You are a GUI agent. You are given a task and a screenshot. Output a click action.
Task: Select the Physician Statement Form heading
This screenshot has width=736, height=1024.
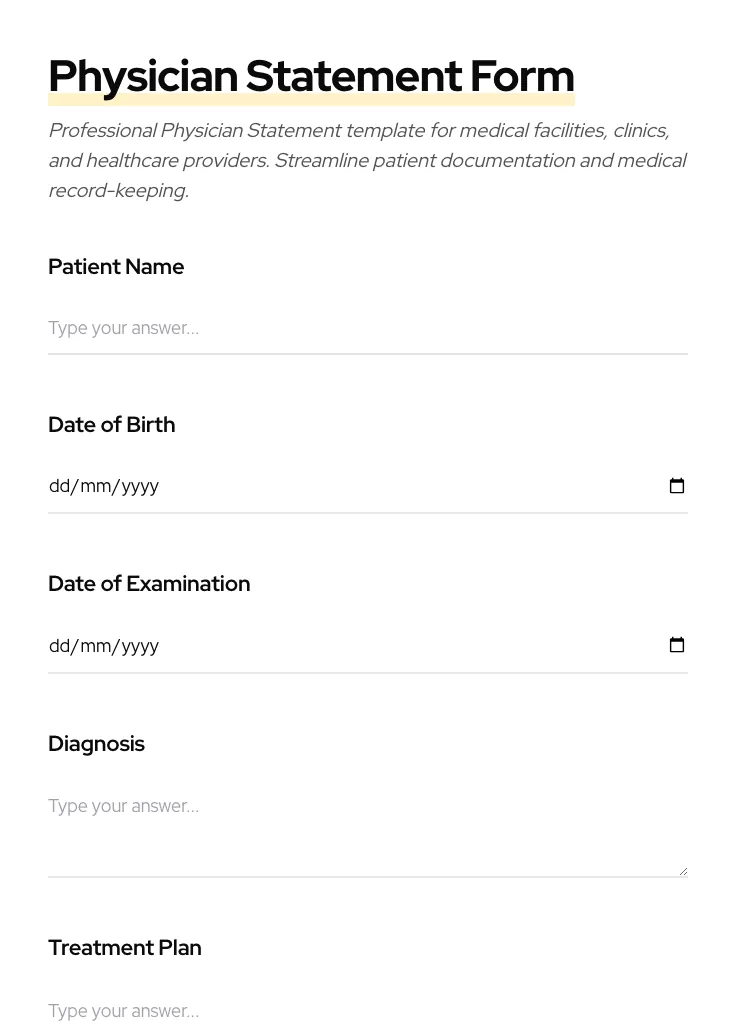tap(311, 75)
